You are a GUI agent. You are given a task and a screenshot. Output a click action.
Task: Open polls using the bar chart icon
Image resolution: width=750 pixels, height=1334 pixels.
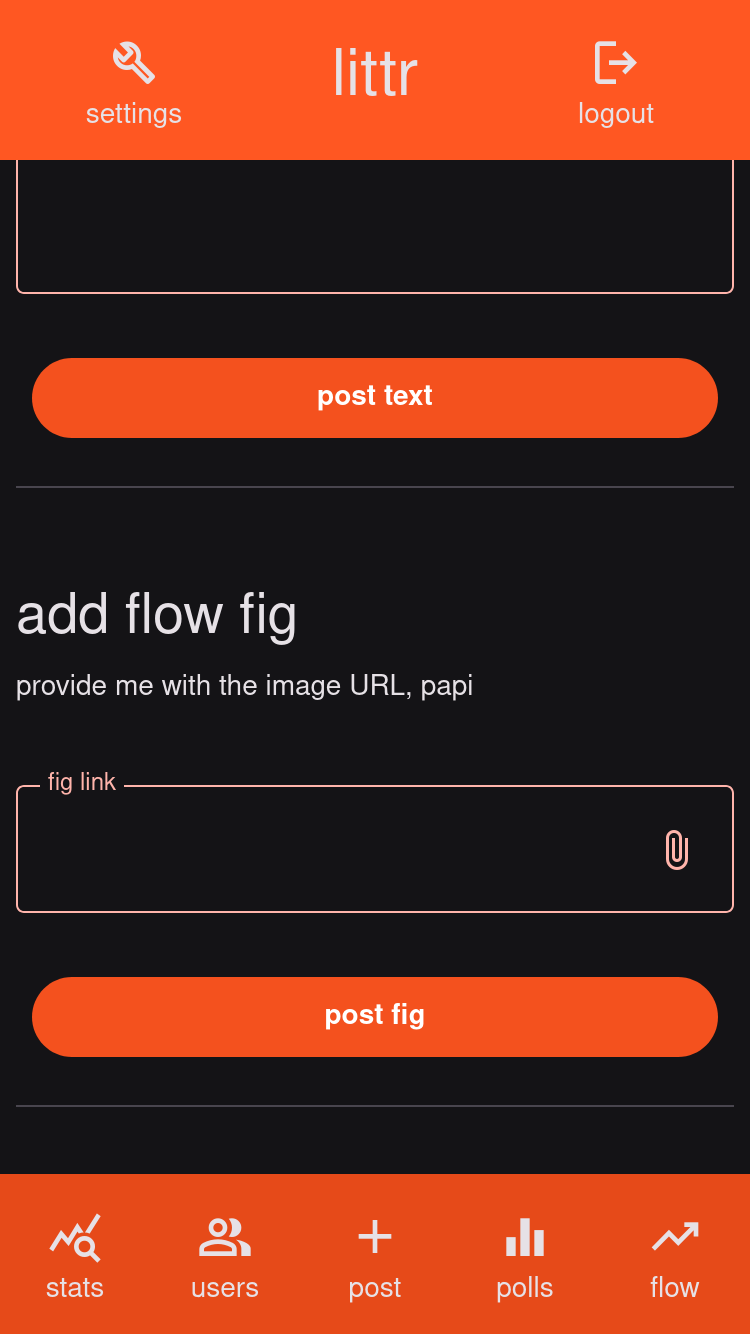(524, 1238)
